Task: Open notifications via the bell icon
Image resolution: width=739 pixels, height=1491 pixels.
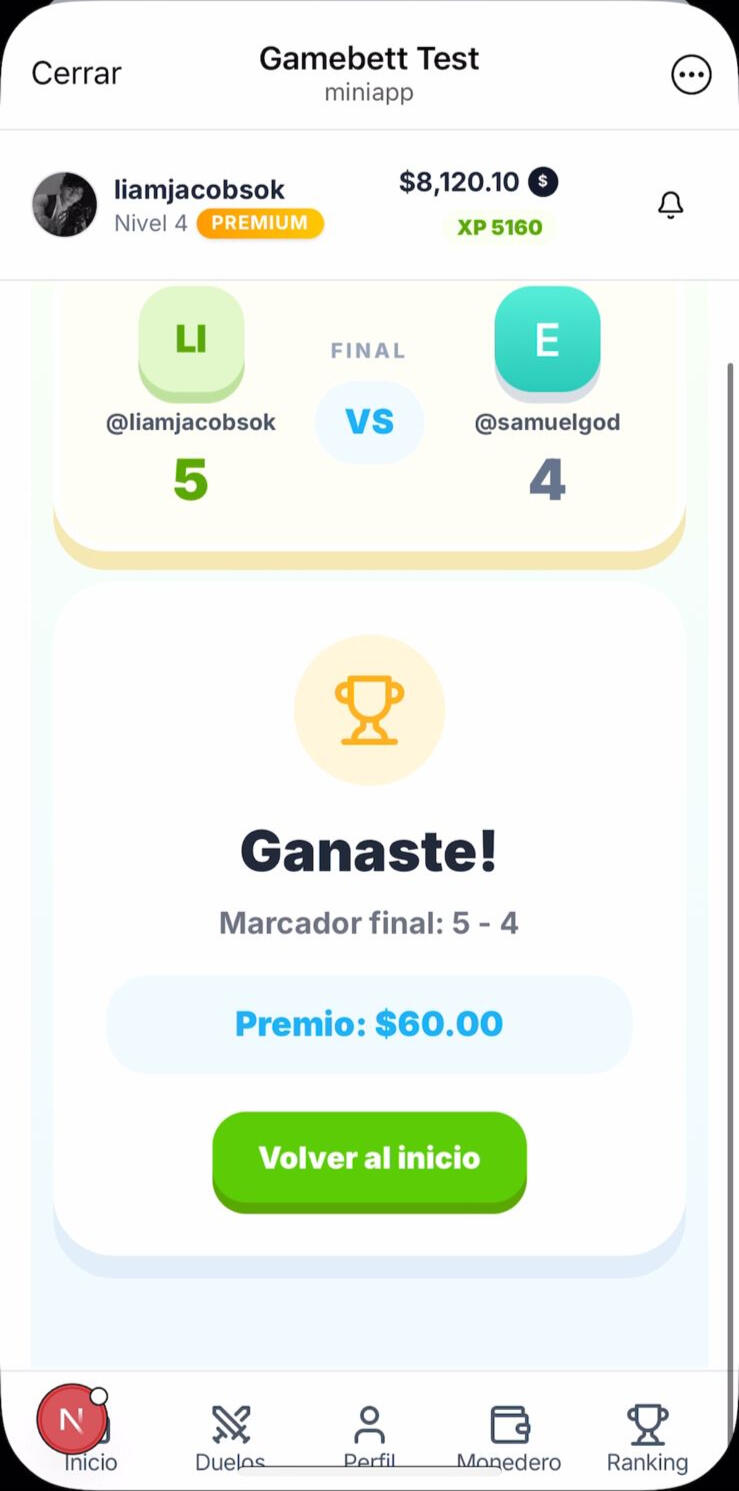Action: (671, 204)
